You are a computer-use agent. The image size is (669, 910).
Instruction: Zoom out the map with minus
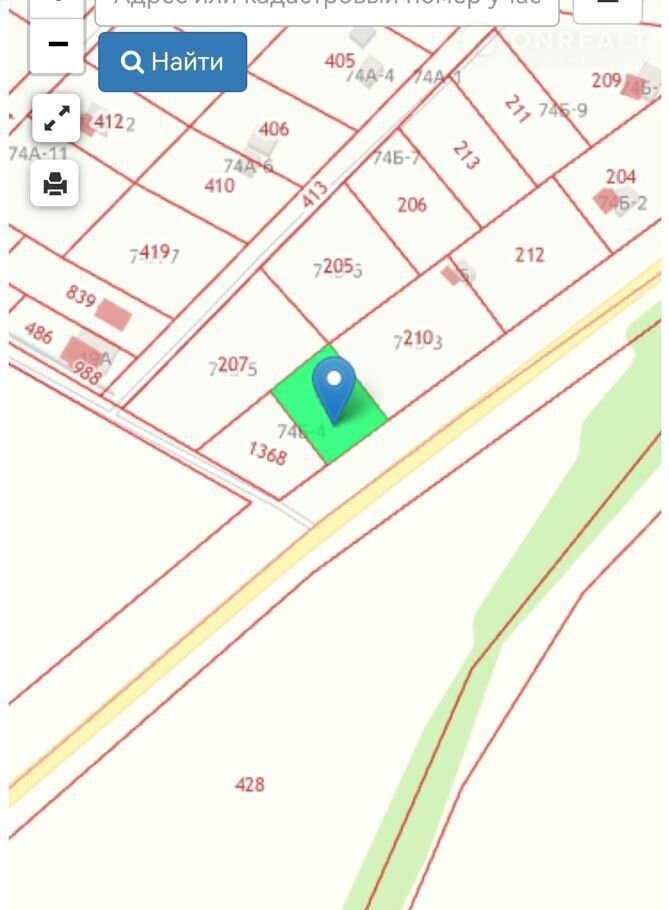57,45
